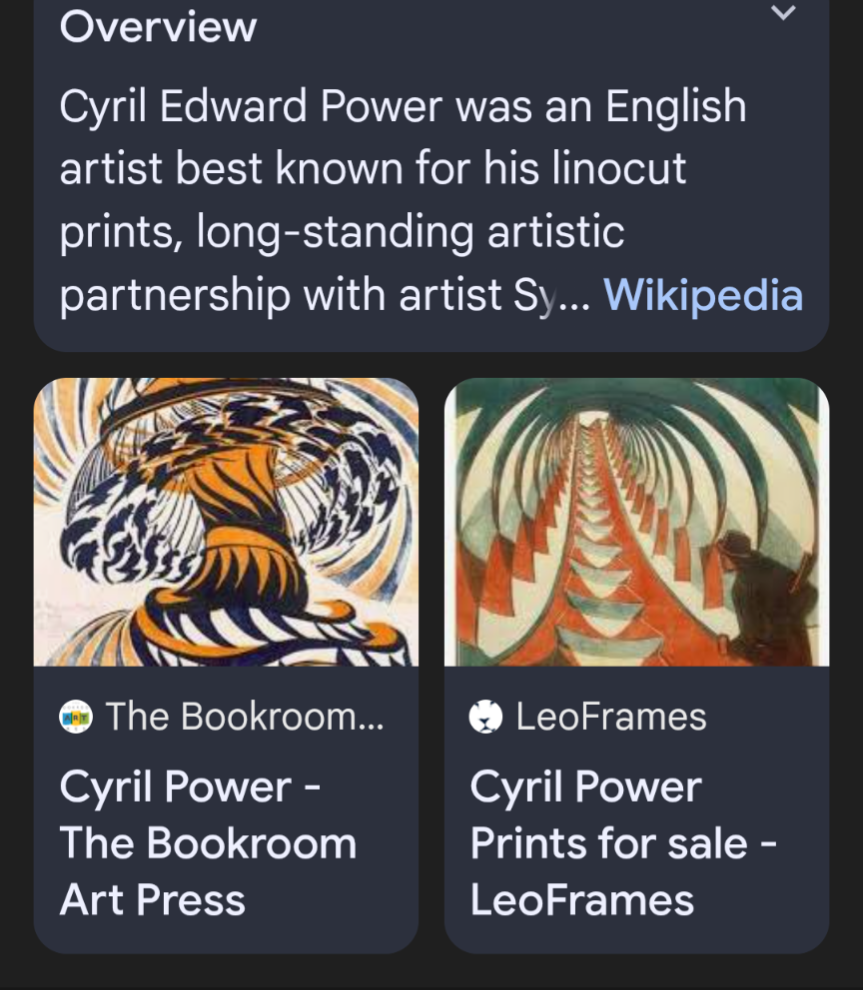Open the Wikipedia link for Cyril Power
The height and width of the screenshot is (990, 863).
point(703,295)
